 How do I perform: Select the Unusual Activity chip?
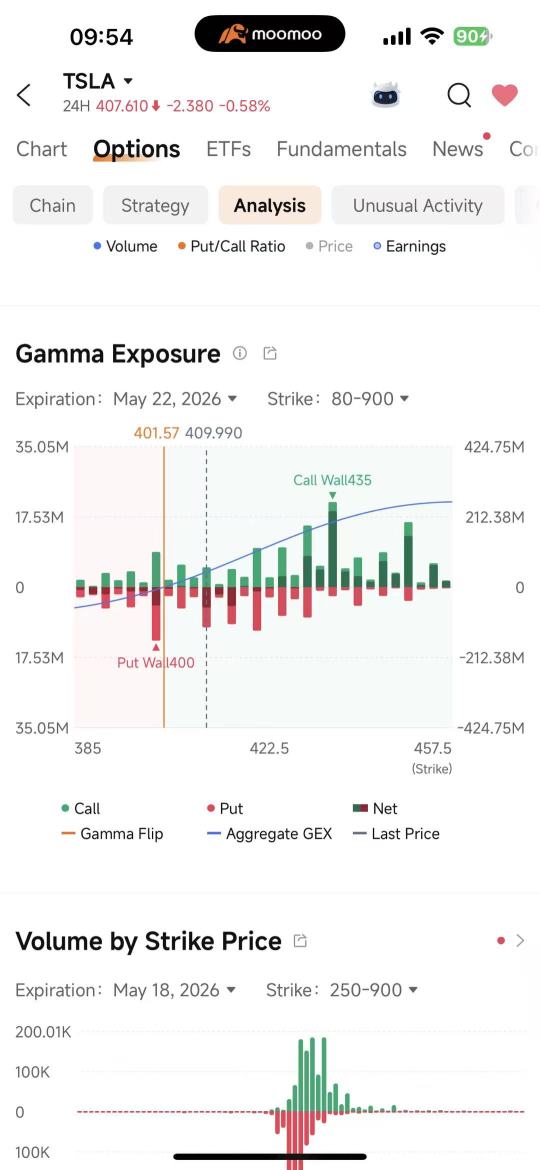[418, 205]
